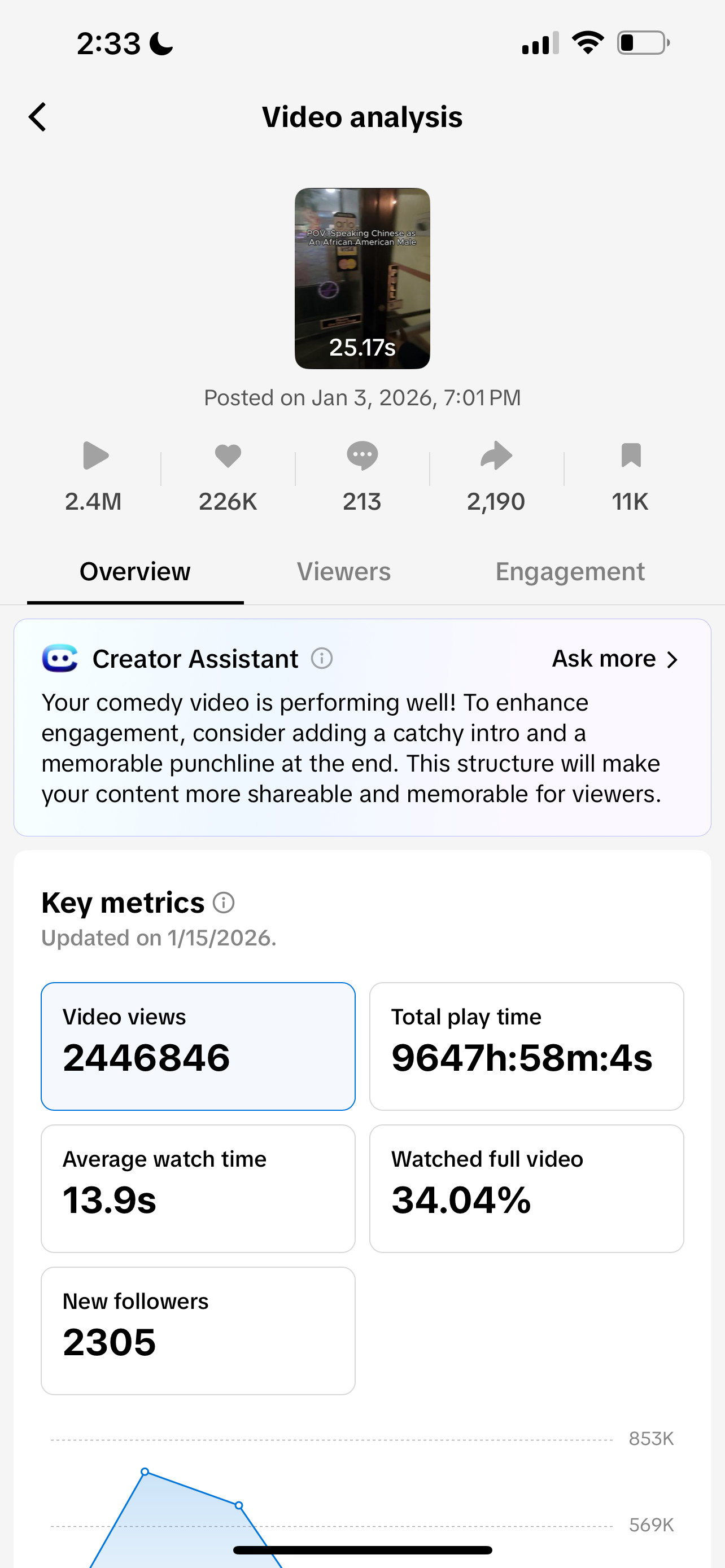This screenshot has width=725, height=1568.
Task: Select the Average watch time card
Action: point(198,1188)
